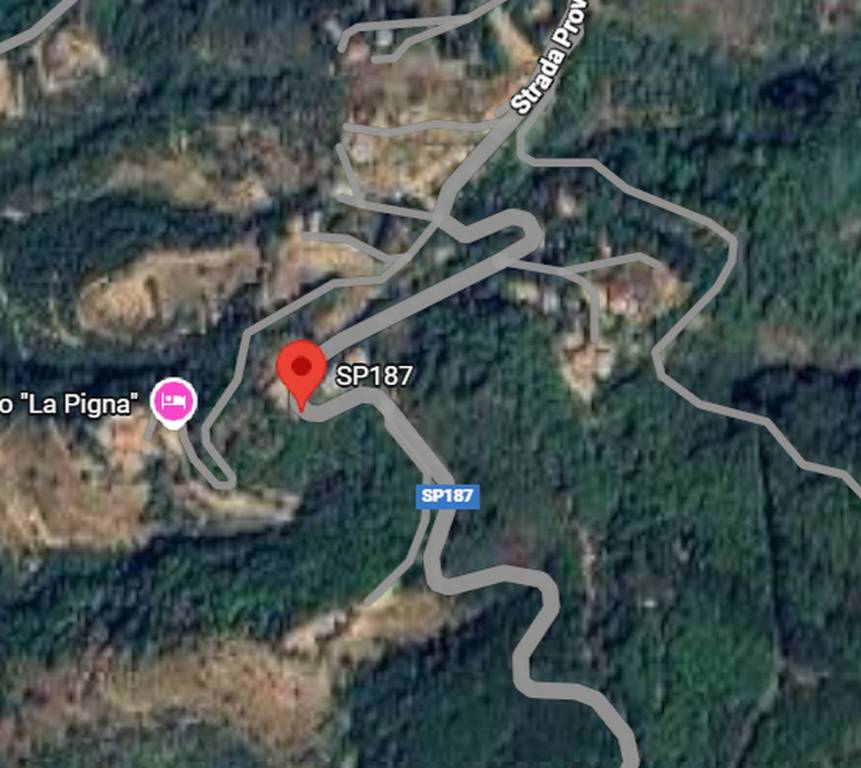Open the "La Pigna" hotel marker

174,401
